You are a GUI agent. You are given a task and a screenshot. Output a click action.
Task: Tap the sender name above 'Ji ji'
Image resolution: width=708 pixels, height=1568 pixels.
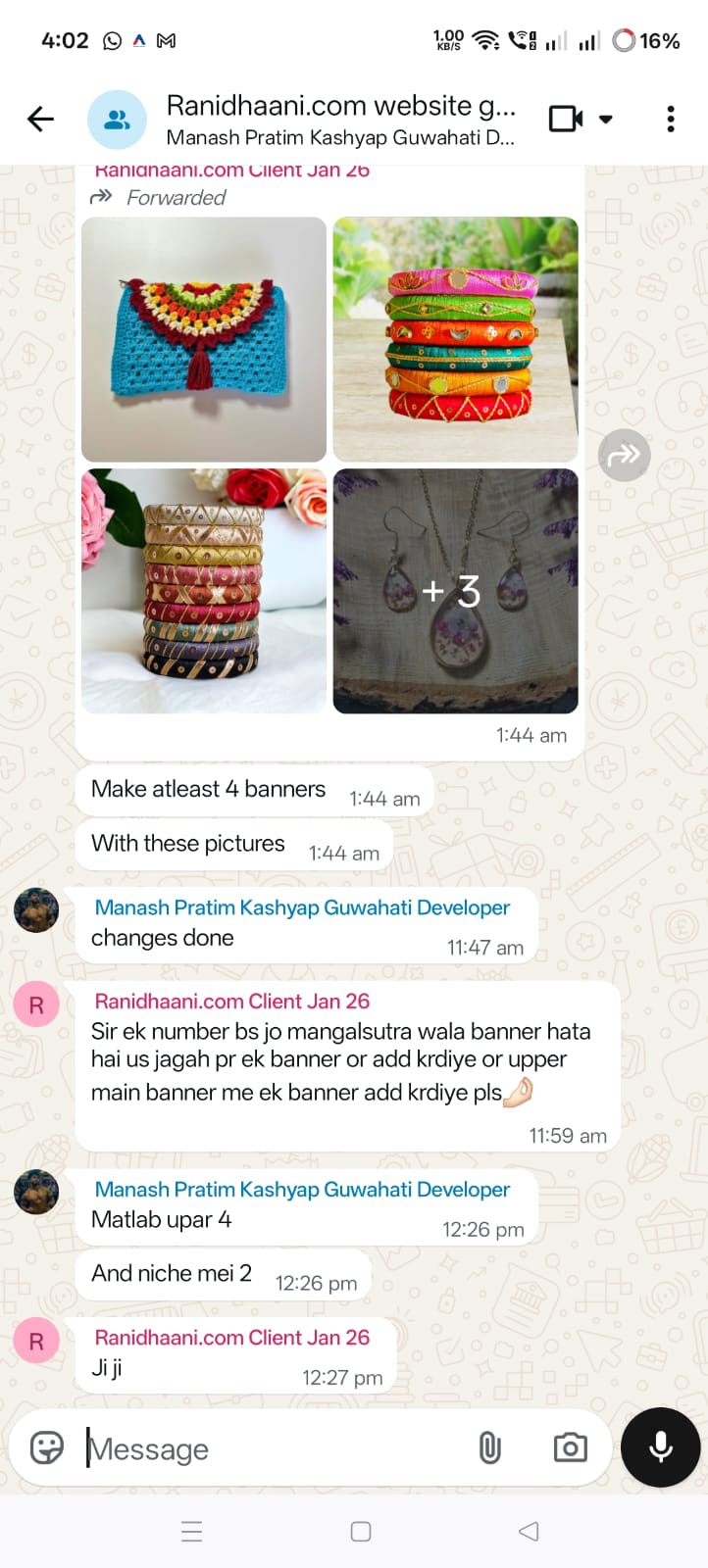(x=231, y=1338)
